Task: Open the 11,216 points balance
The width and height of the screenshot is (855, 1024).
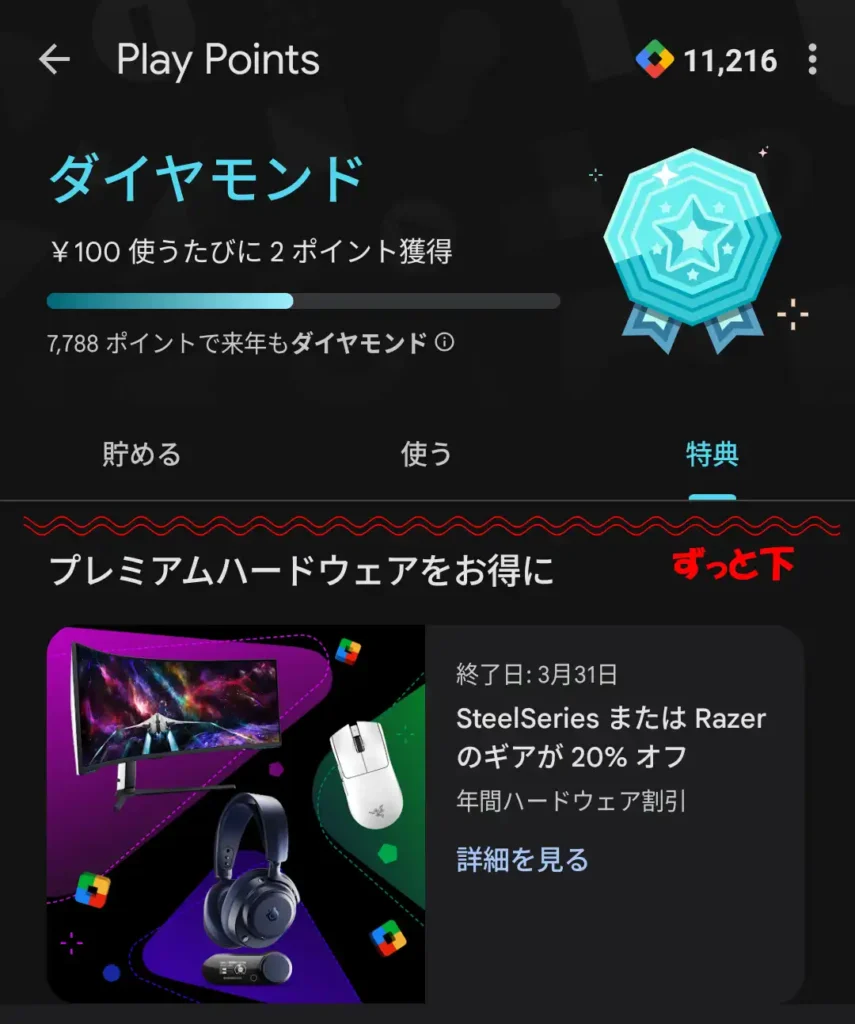Action: click(706, 59)
